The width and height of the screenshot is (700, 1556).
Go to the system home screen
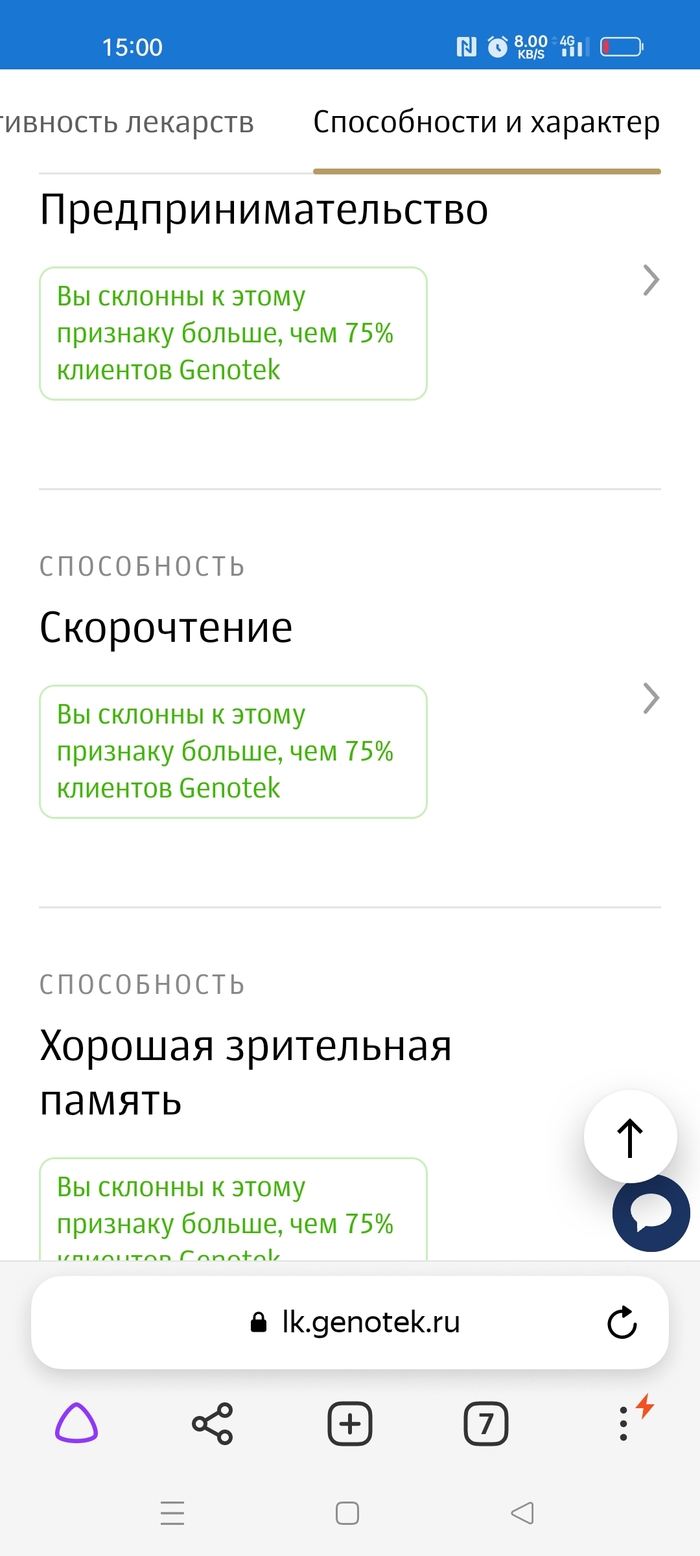347,1513
